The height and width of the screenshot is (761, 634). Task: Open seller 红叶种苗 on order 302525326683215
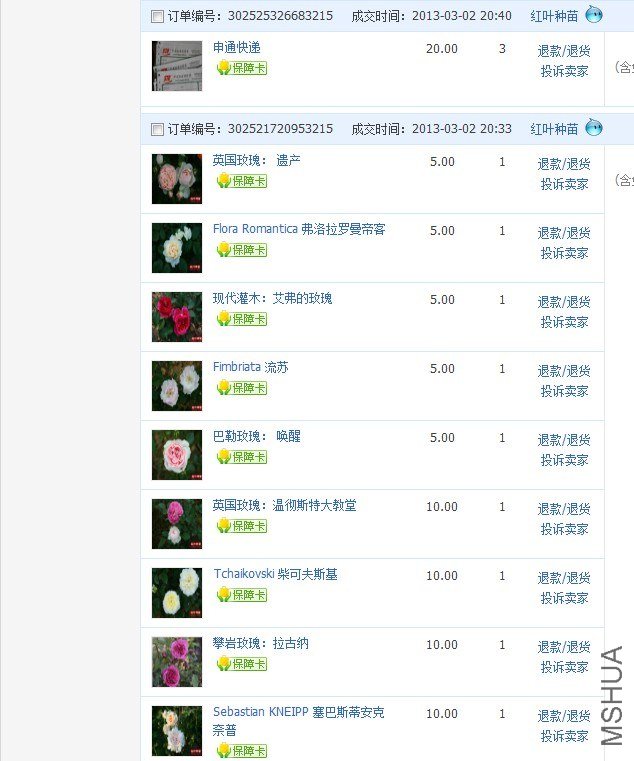tap(554, 16)
